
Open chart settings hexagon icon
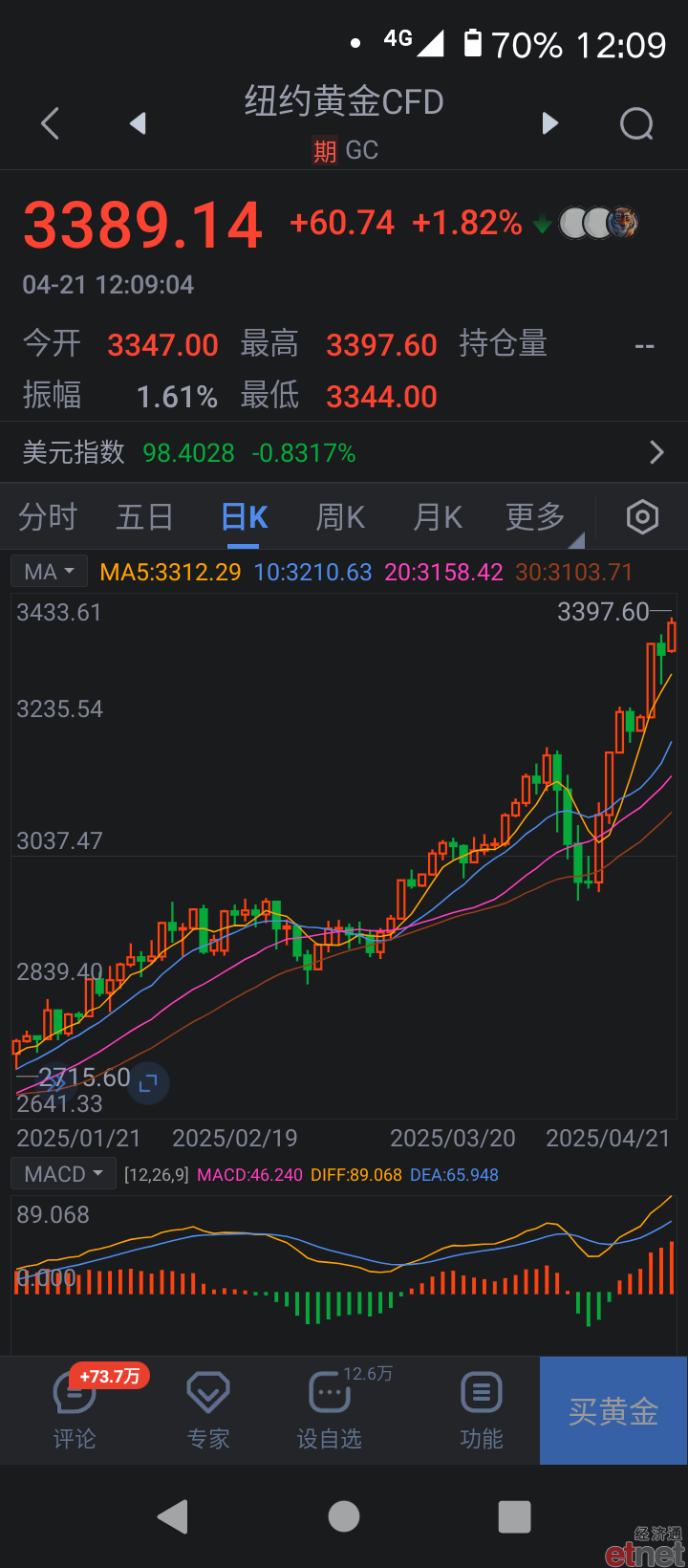click(642, 517)
